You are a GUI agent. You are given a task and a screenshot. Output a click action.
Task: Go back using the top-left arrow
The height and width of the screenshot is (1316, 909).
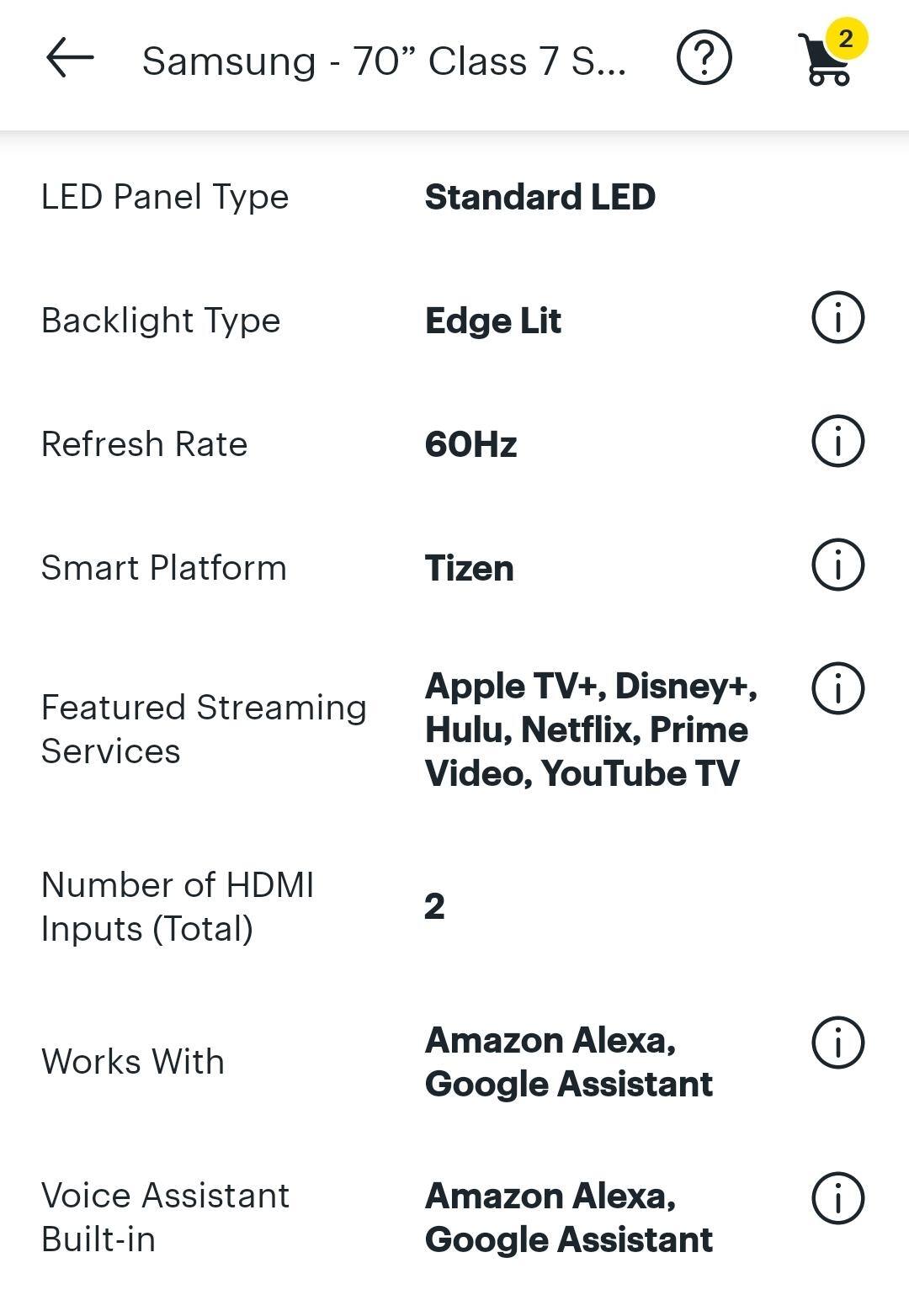(x=70, y=59)
